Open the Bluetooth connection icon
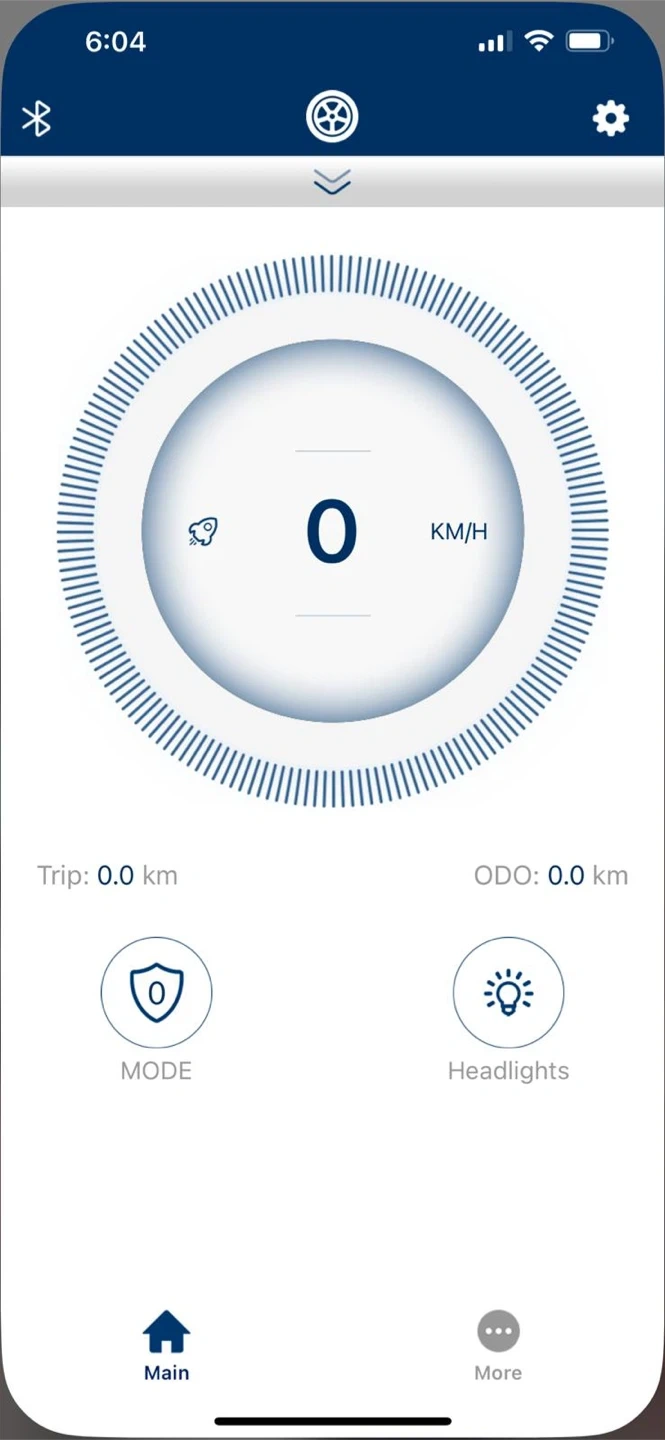The height and width of the screenshot is (1440, 665). click(x=37, y=119)
